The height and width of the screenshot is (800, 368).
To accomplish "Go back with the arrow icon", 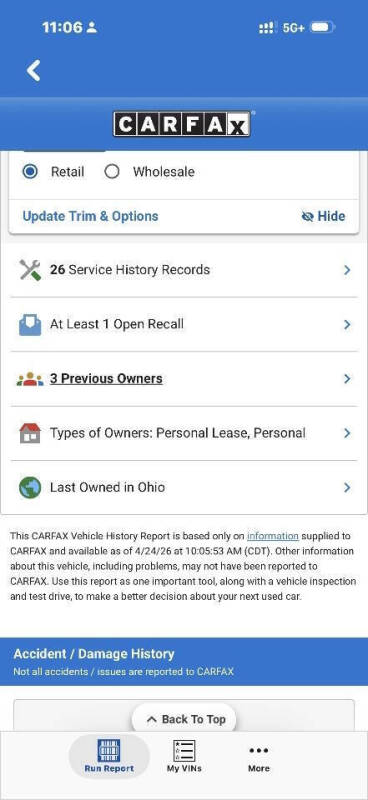I will pos(34,70).
